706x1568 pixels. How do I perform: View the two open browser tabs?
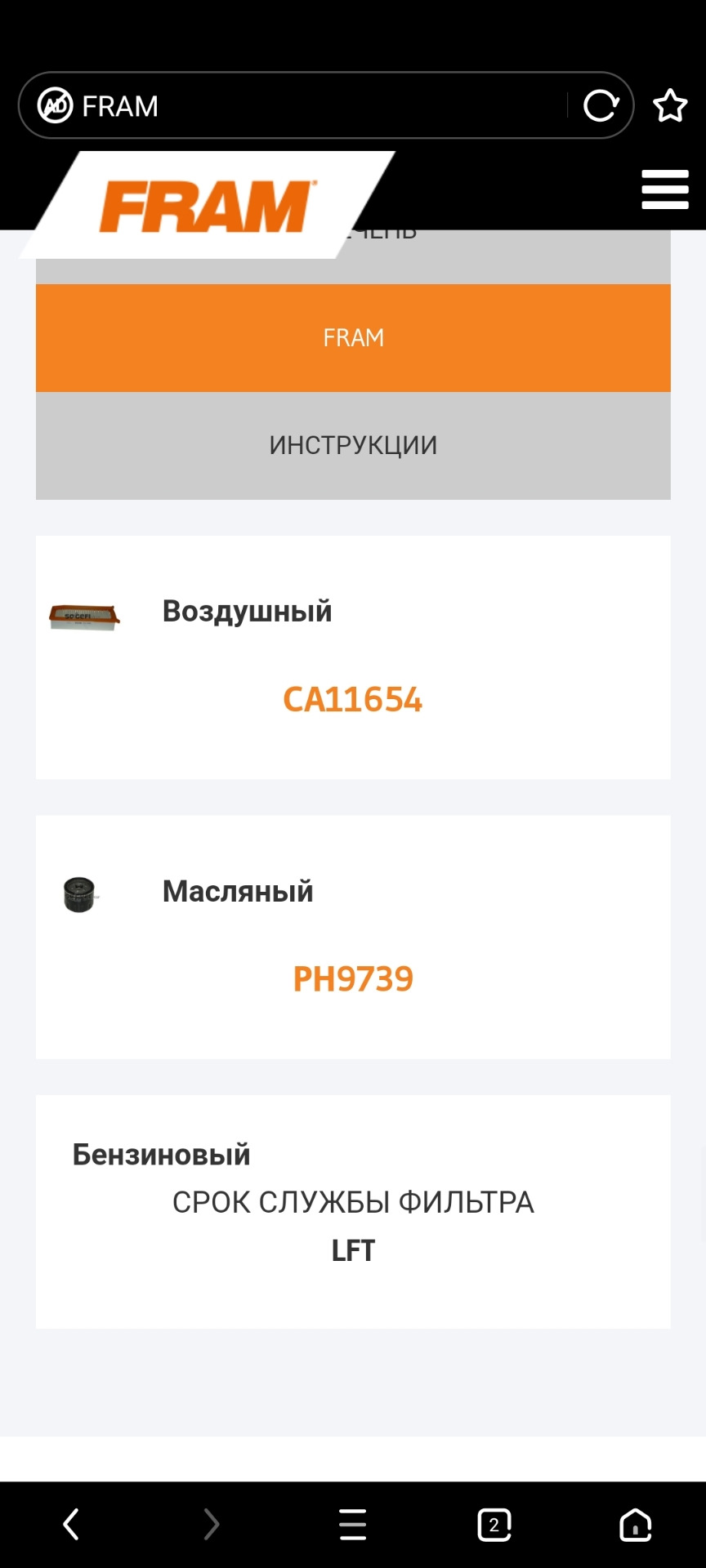[x=494, y=1524]
